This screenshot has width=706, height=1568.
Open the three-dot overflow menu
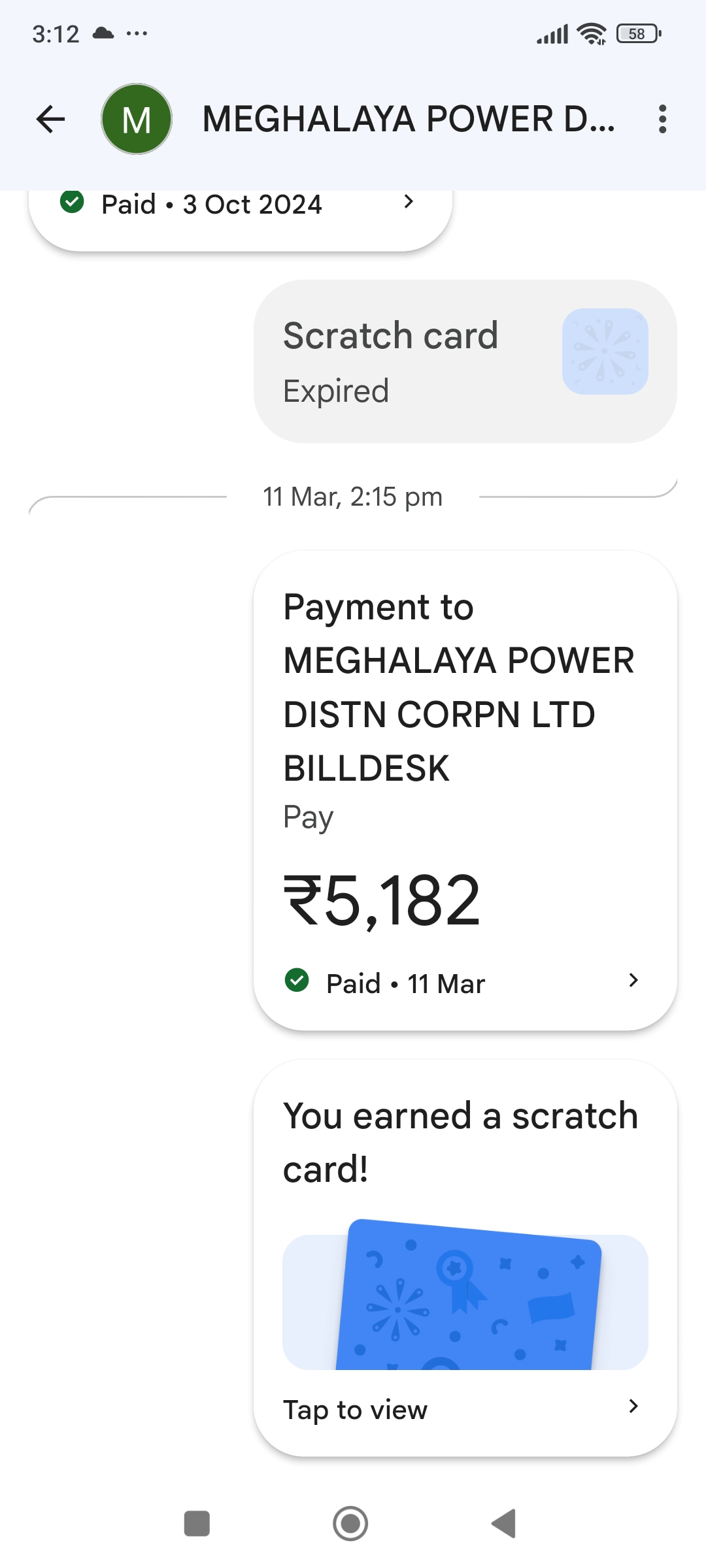pos(662,119)
